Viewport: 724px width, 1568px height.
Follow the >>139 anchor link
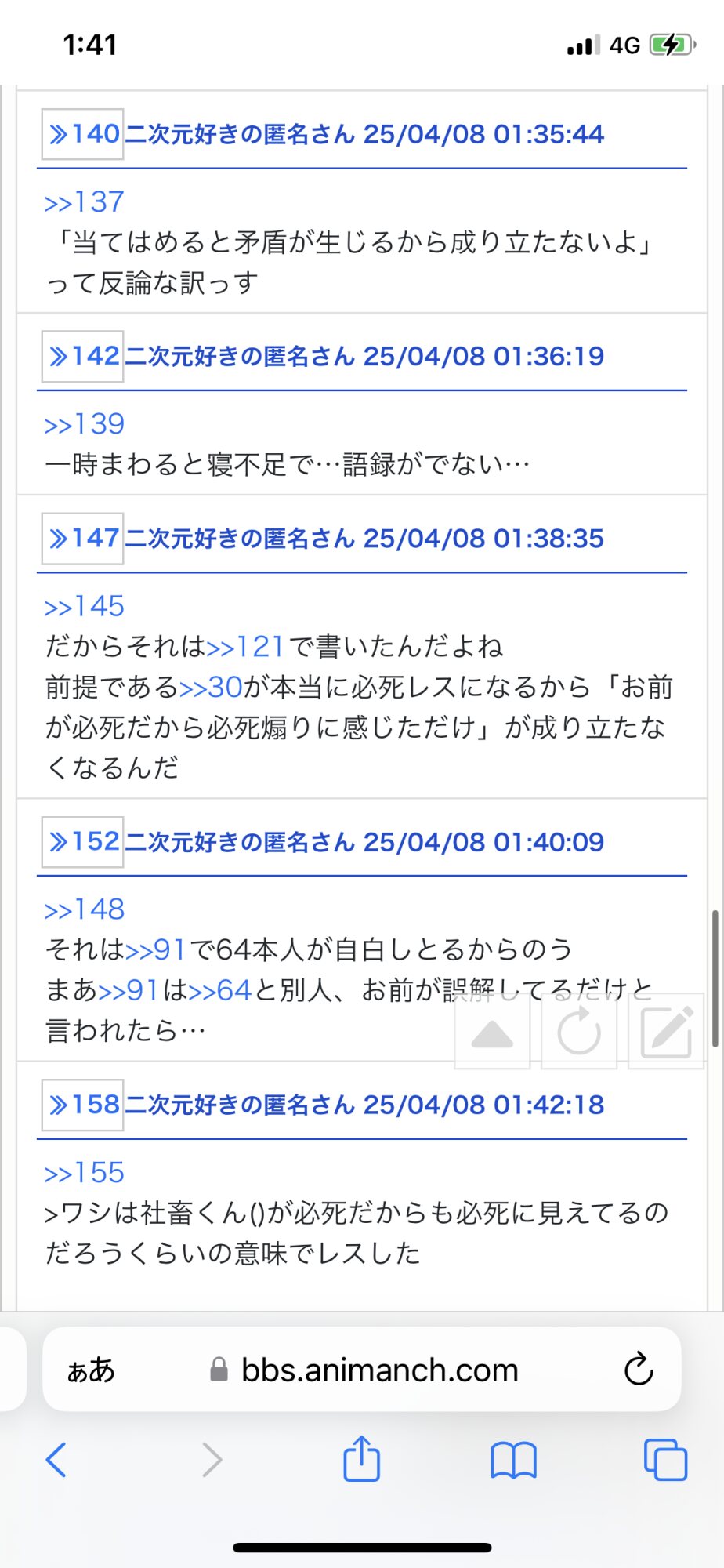point(84,424)
